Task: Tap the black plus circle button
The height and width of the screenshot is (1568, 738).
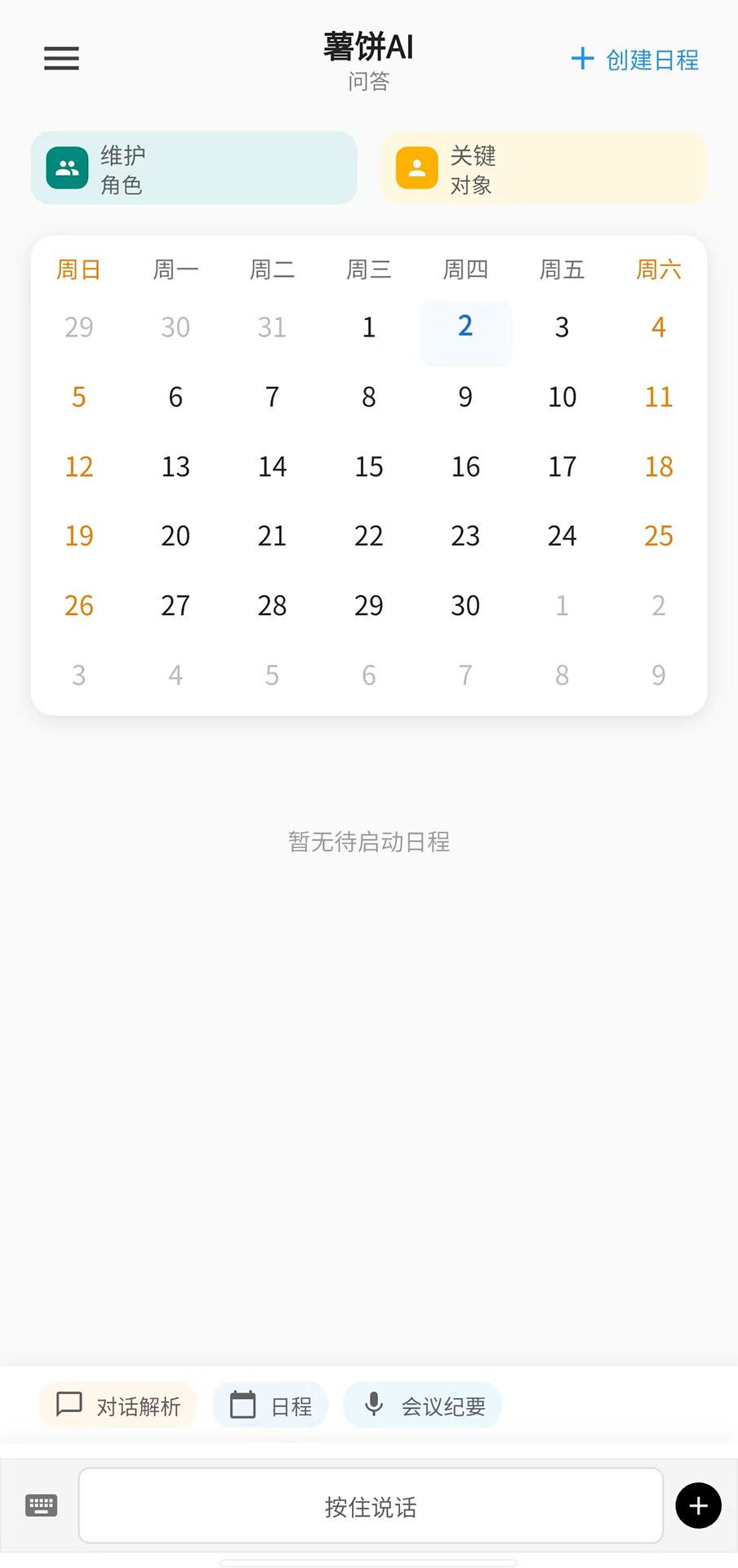Action: click(x=698, y=1505)
